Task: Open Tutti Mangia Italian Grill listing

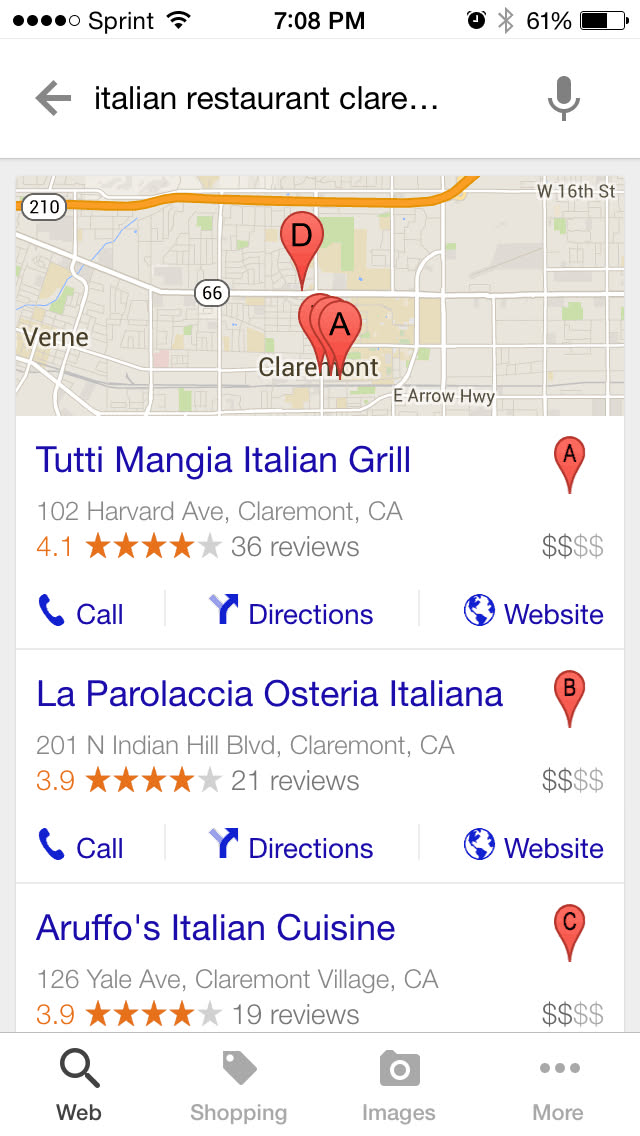Action: point(224,460)
